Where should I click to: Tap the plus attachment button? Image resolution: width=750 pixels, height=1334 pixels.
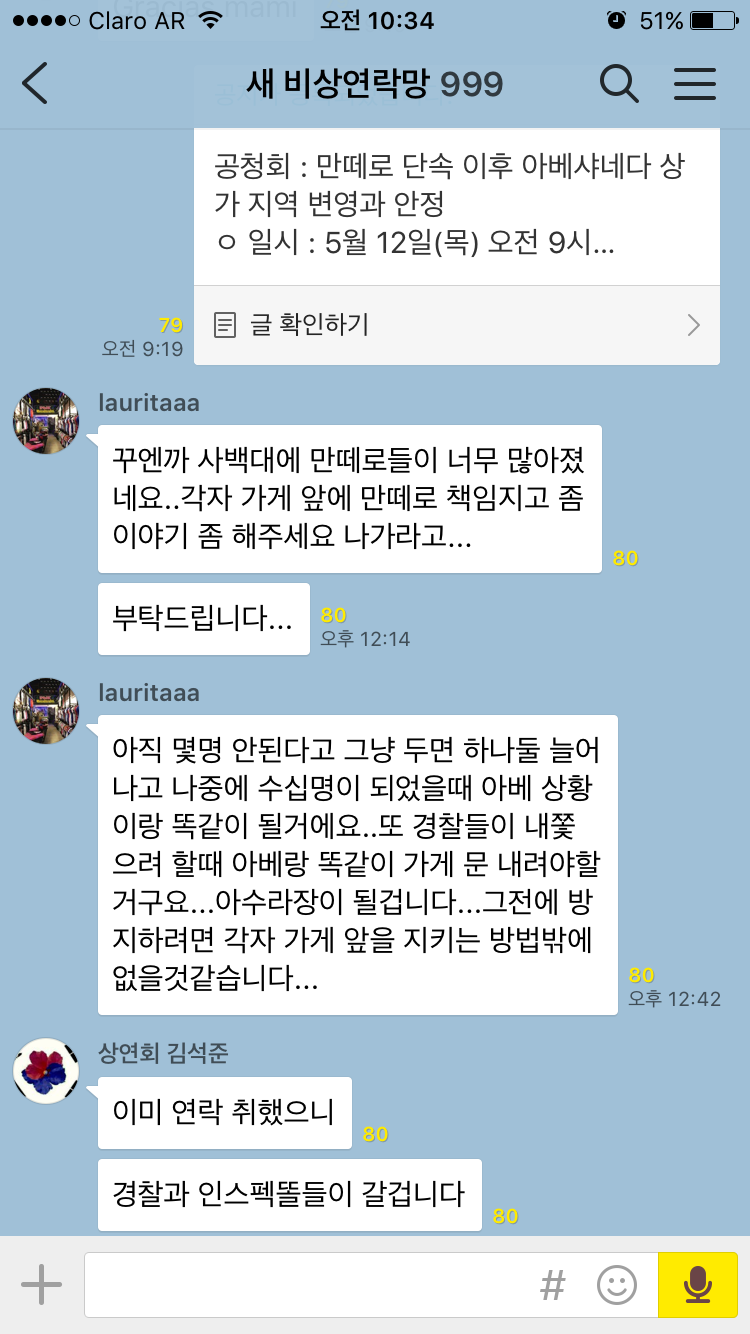click(41, 1284)
